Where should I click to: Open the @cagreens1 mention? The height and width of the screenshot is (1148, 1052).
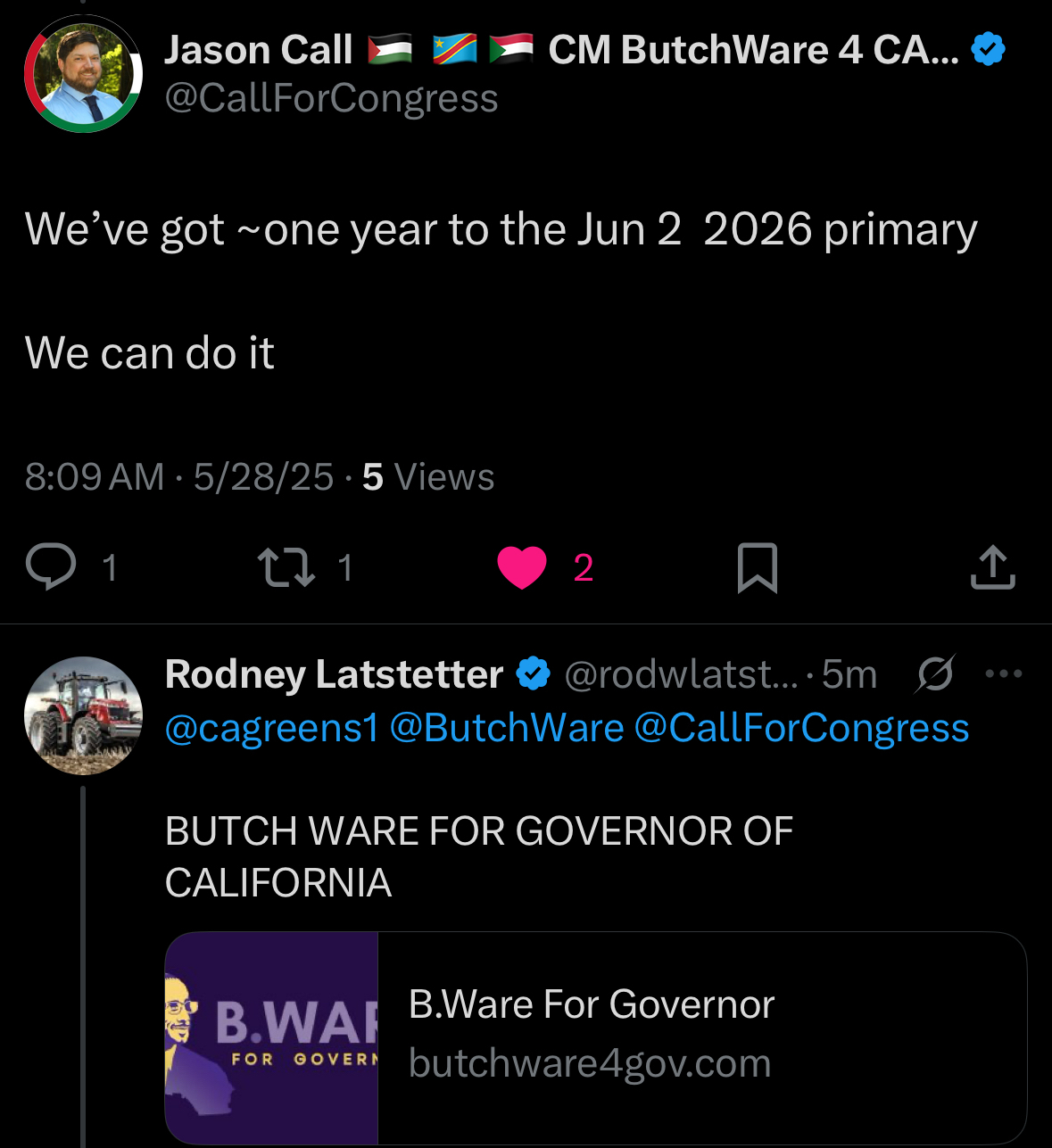point(271,728)
